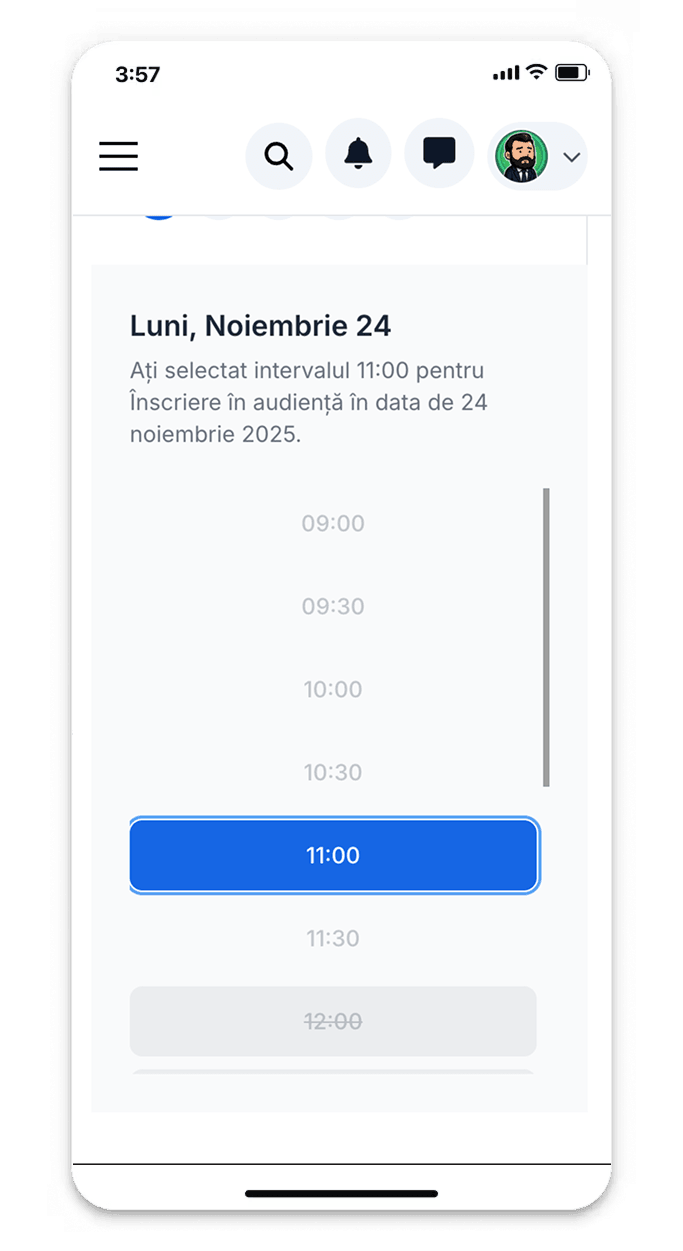The height and width of the screenshot is (1251, 683).
Task: Open the messages chat icon
Action: tap(438, 156)
